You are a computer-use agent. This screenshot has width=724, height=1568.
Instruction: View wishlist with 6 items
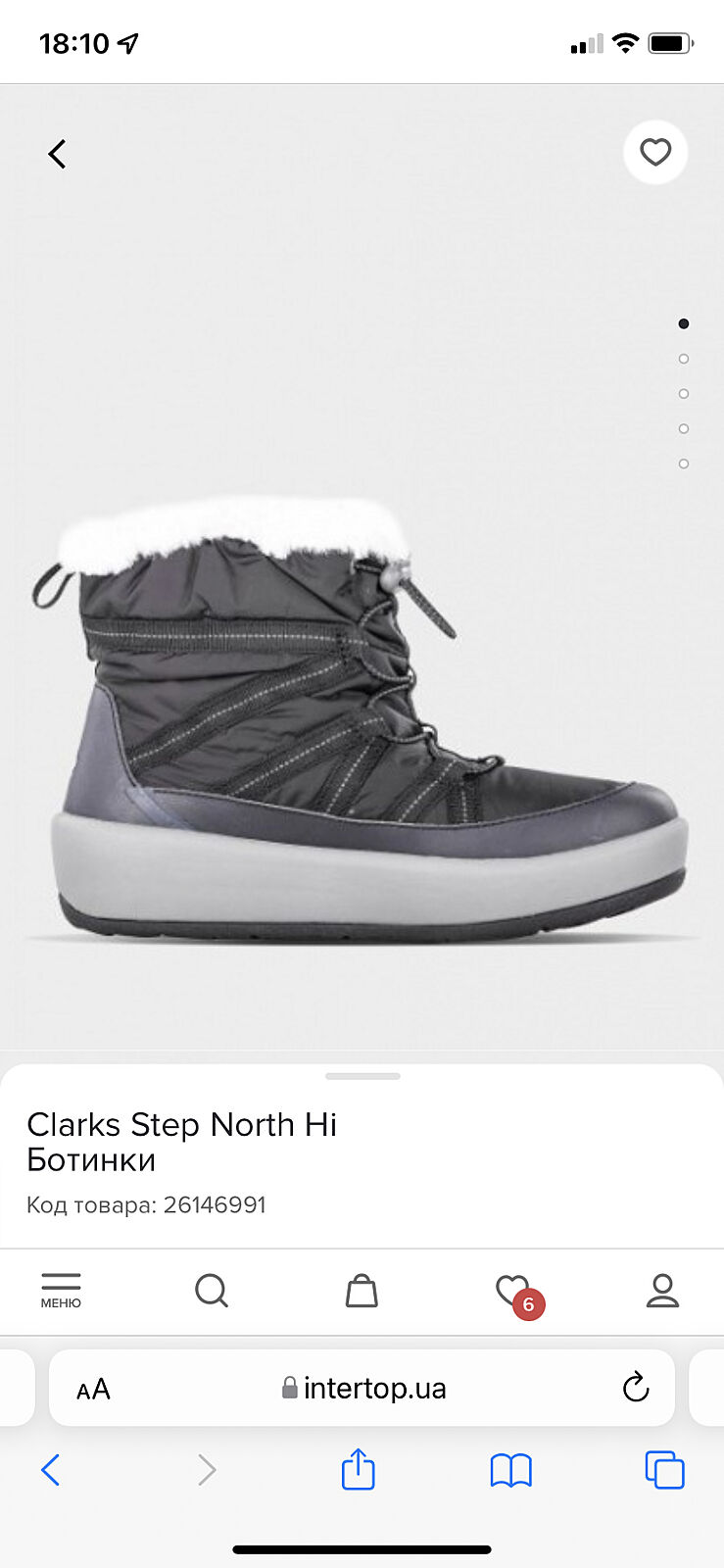click(x=513, y=1291)
